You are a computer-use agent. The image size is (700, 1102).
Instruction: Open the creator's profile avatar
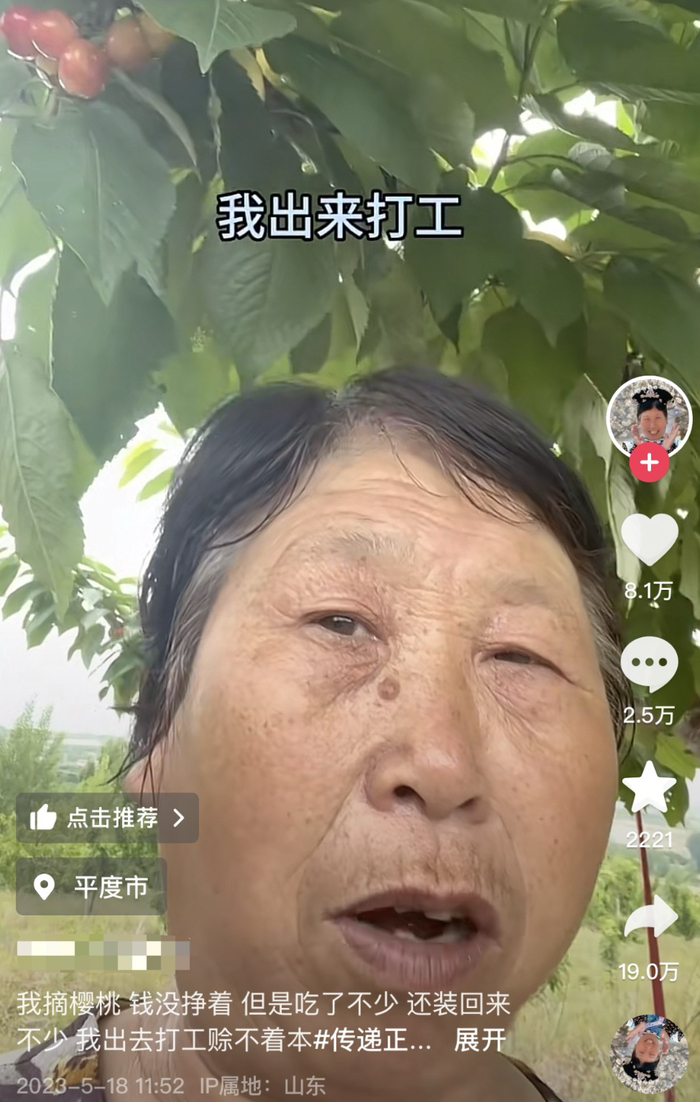(649, 418)
